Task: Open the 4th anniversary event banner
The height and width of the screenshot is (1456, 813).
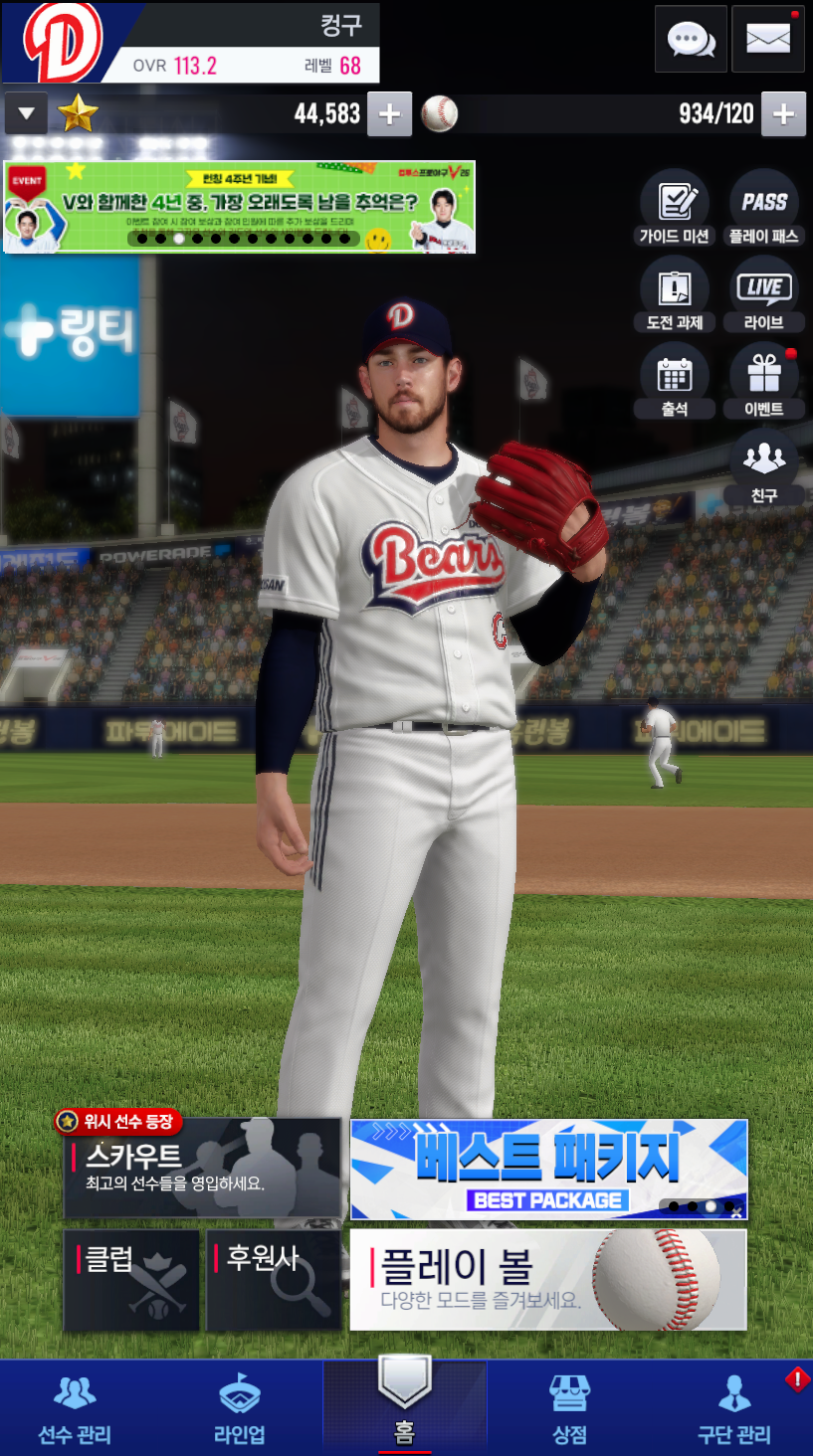Action: coord(240,207)
